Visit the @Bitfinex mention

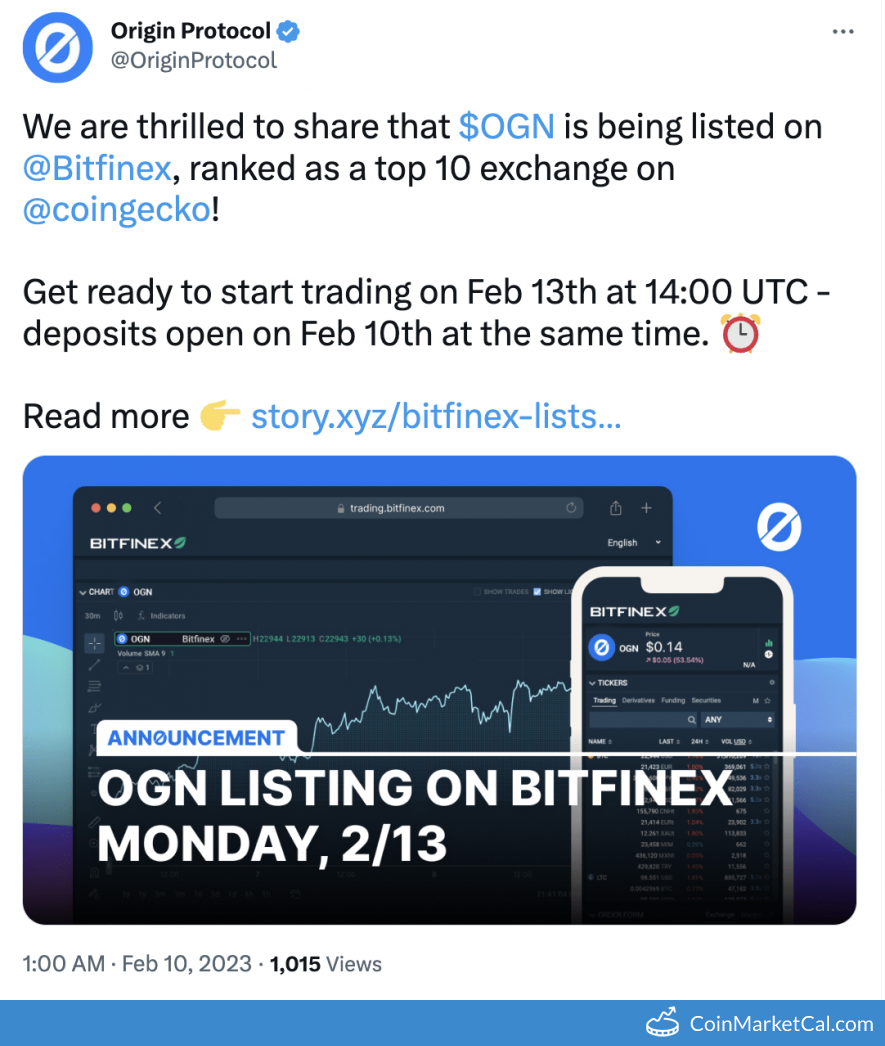pos(97,168)
